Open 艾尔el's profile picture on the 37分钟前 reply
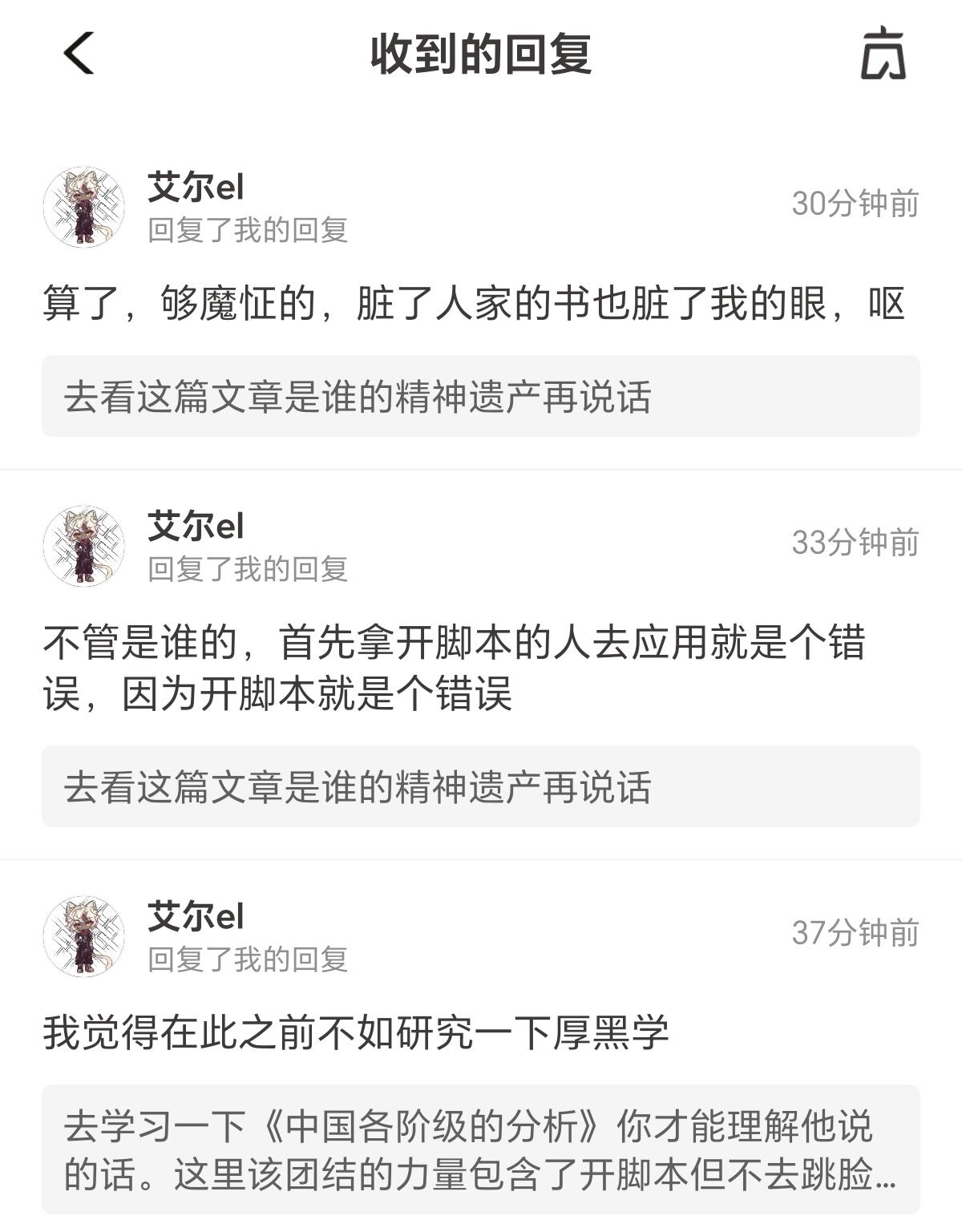 click(x=84, y=935)
